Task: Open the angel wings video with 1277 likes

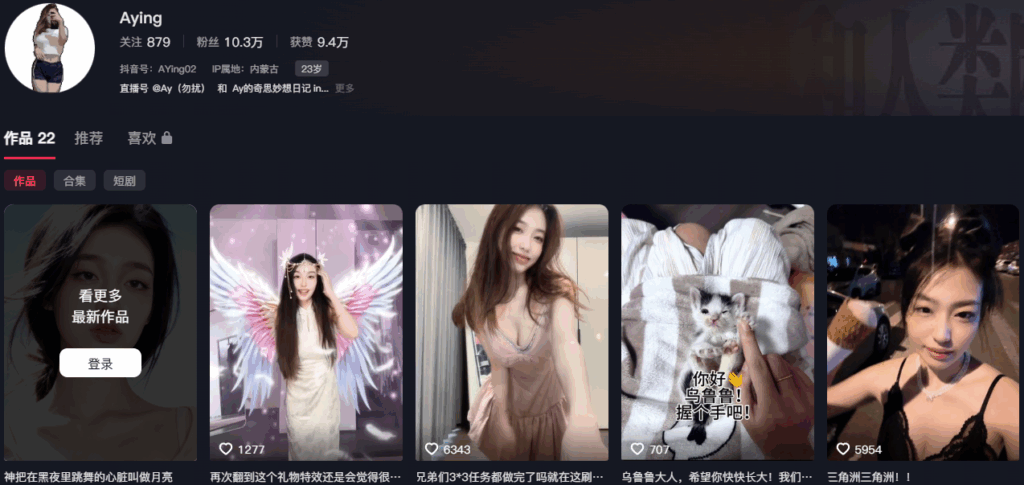Action: [306, 332]
